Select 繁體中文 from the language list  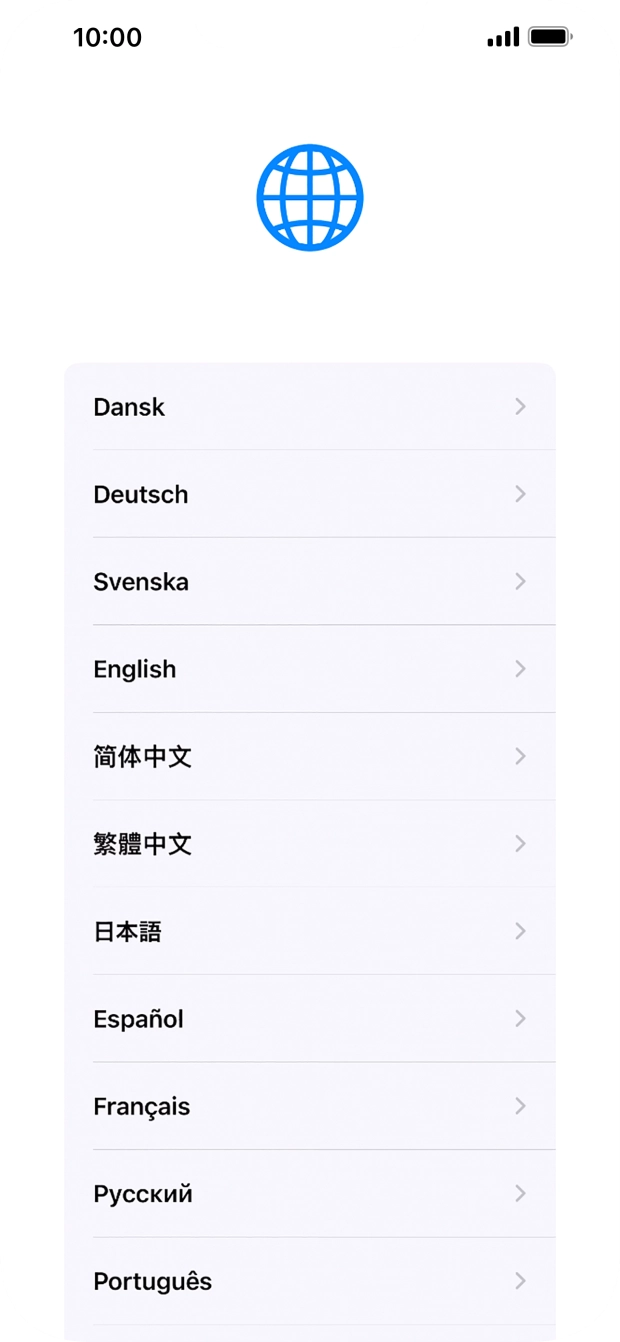[309, 844]
